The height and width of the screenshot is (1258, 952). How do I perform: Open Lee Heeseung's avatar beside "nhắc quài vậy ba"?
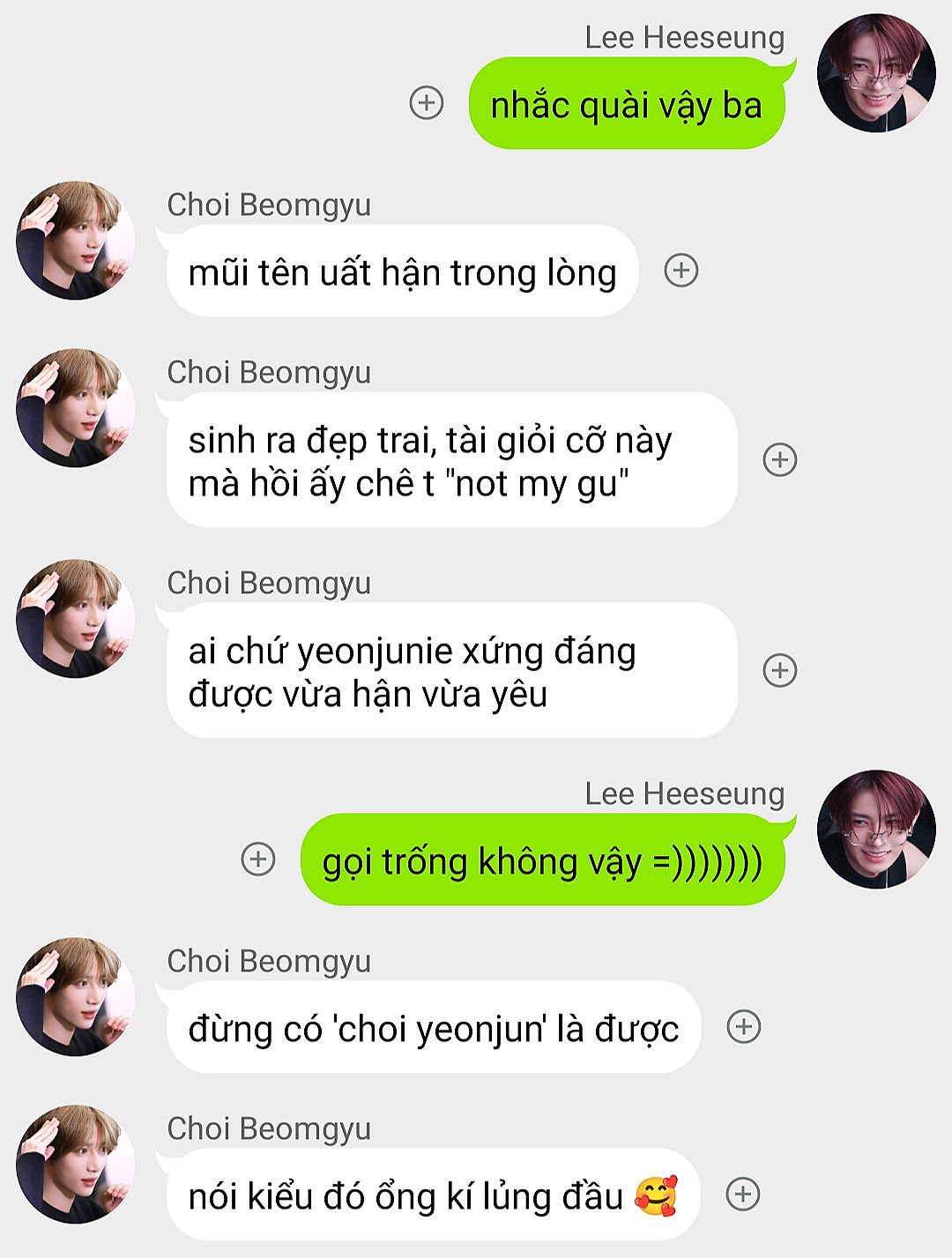(x=875, y=73)
